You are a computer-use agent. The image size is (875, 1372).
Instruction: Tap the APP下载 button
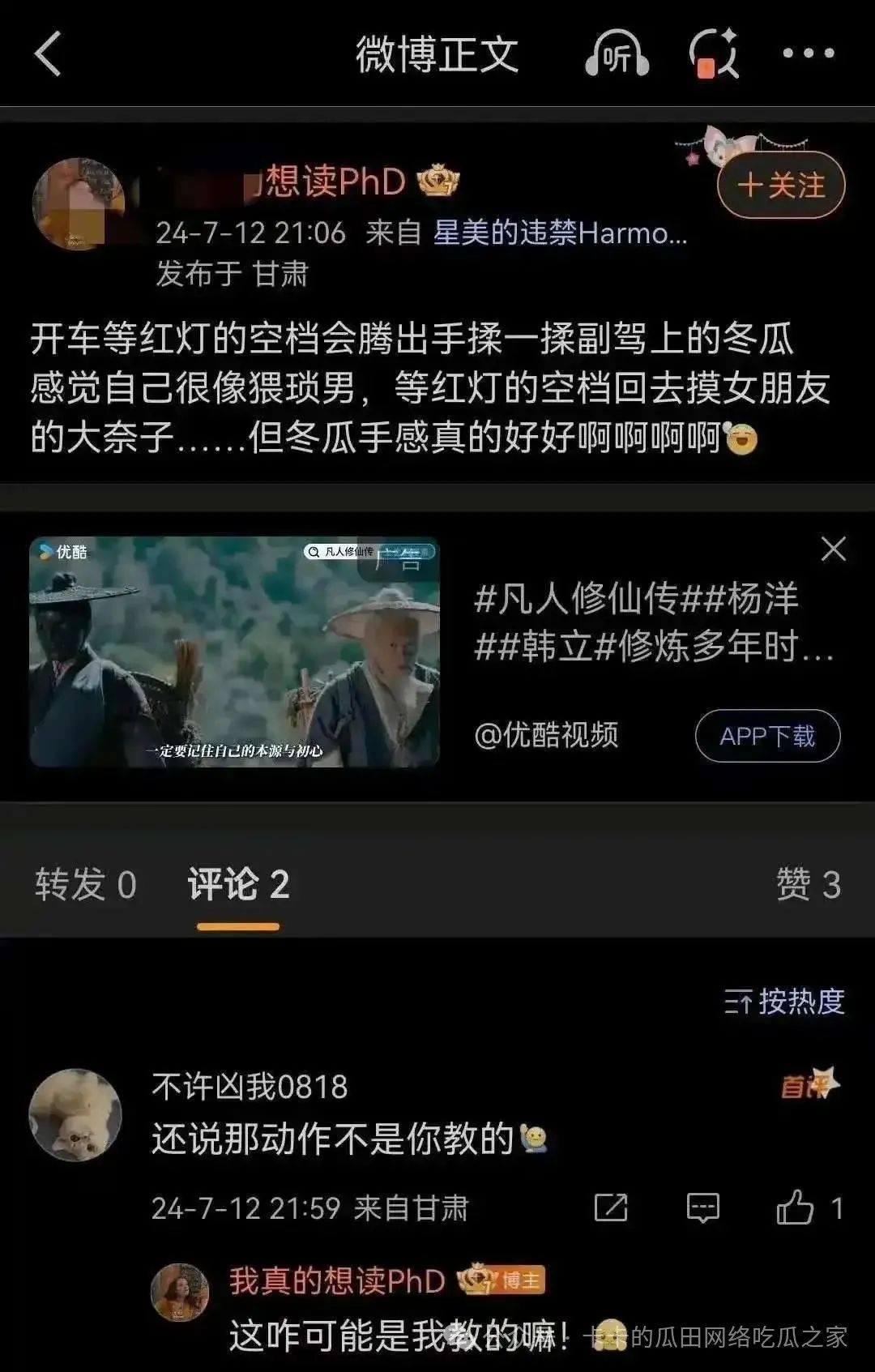766,736
